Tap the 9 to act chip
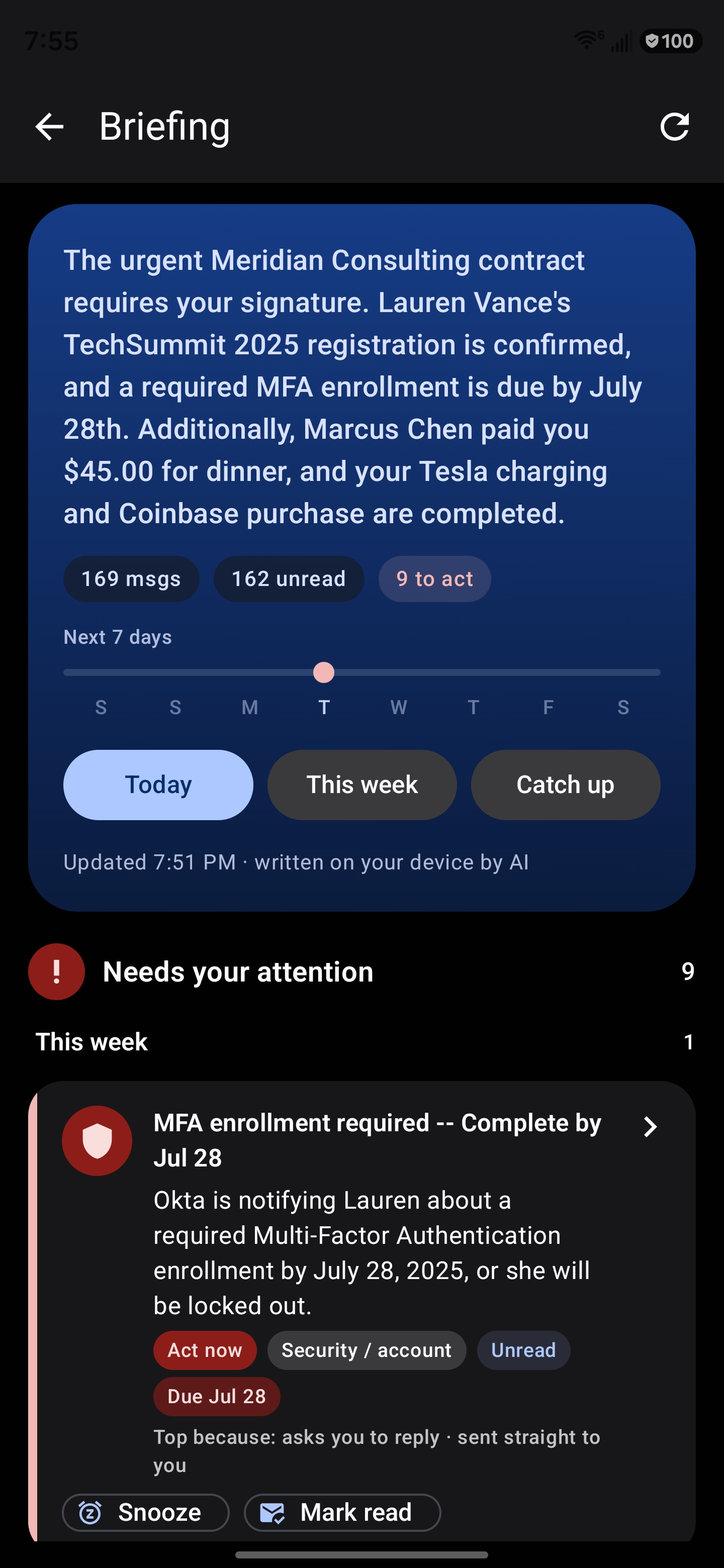This screenshot has height=1568, width=724. [x=435, y=579]
